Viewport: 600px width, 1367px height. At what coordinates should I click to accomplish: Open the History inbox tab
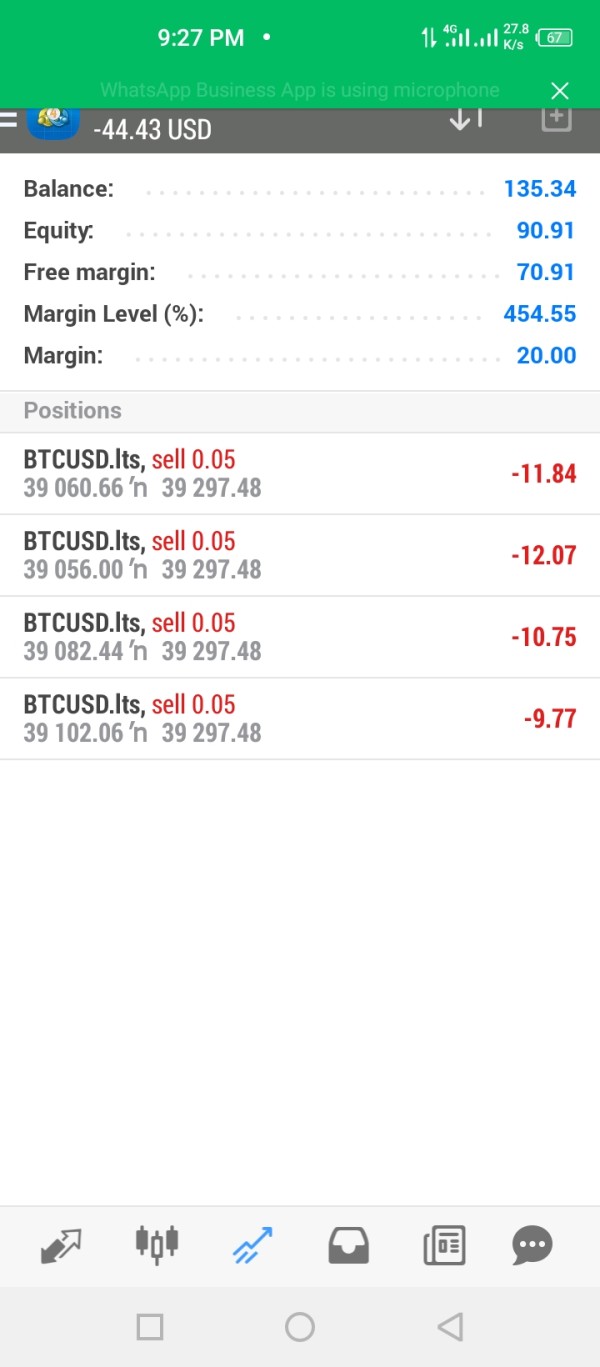(348, 1246)
